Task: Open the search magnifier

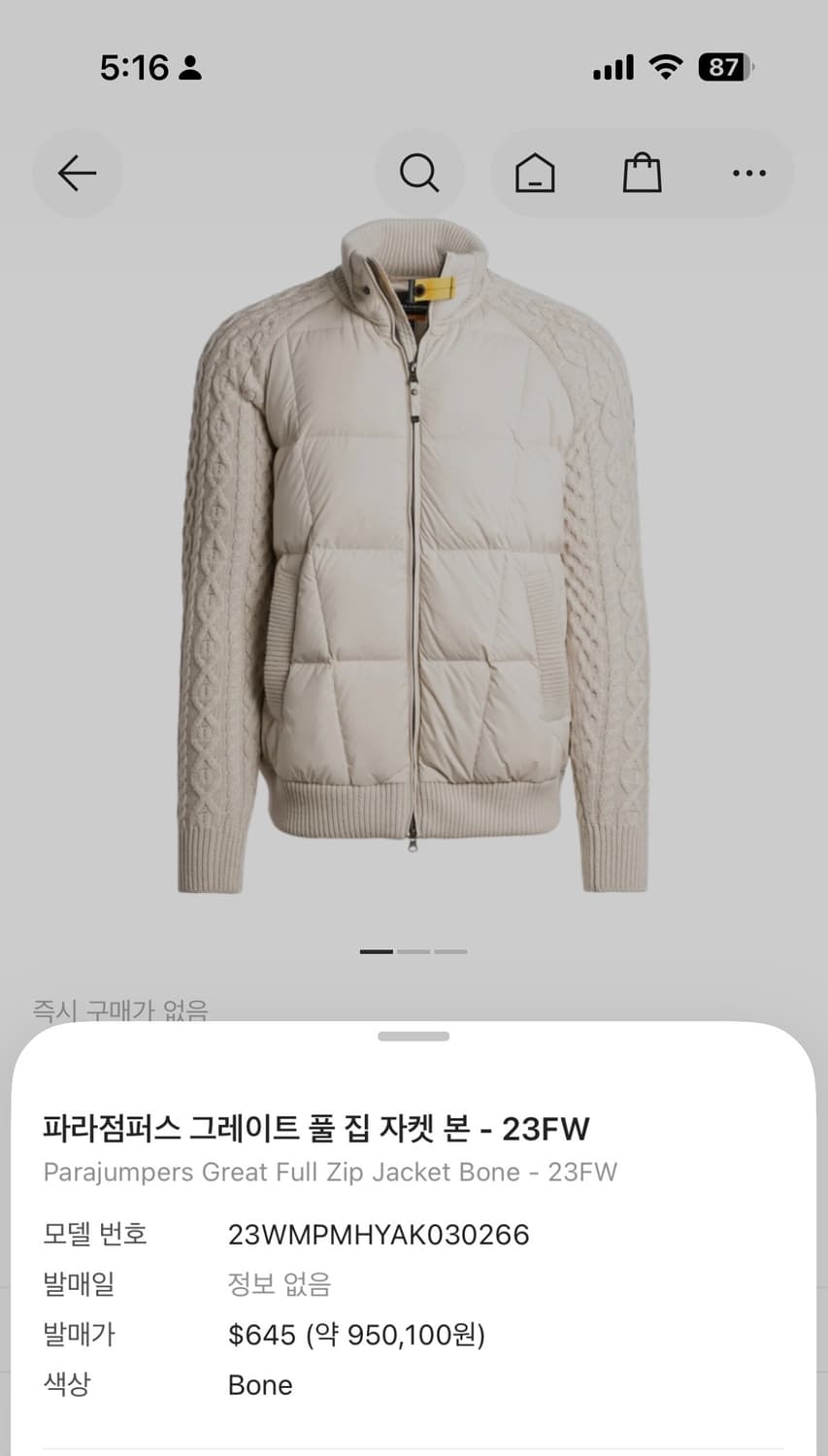Action: (418, 173)
